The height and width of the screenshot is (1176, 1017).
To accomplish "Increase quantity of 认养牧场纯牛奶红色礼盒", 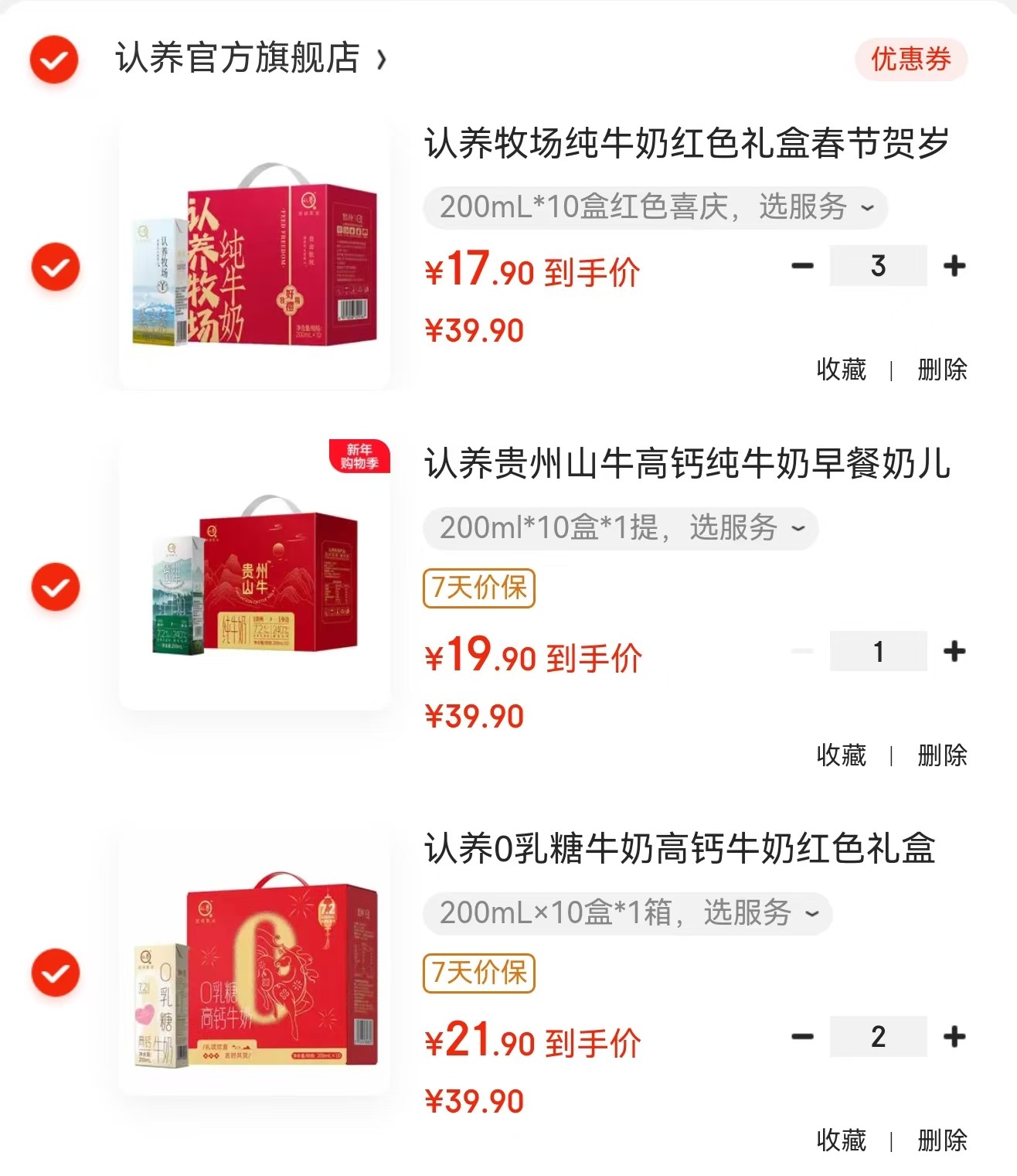I will 954,266.
